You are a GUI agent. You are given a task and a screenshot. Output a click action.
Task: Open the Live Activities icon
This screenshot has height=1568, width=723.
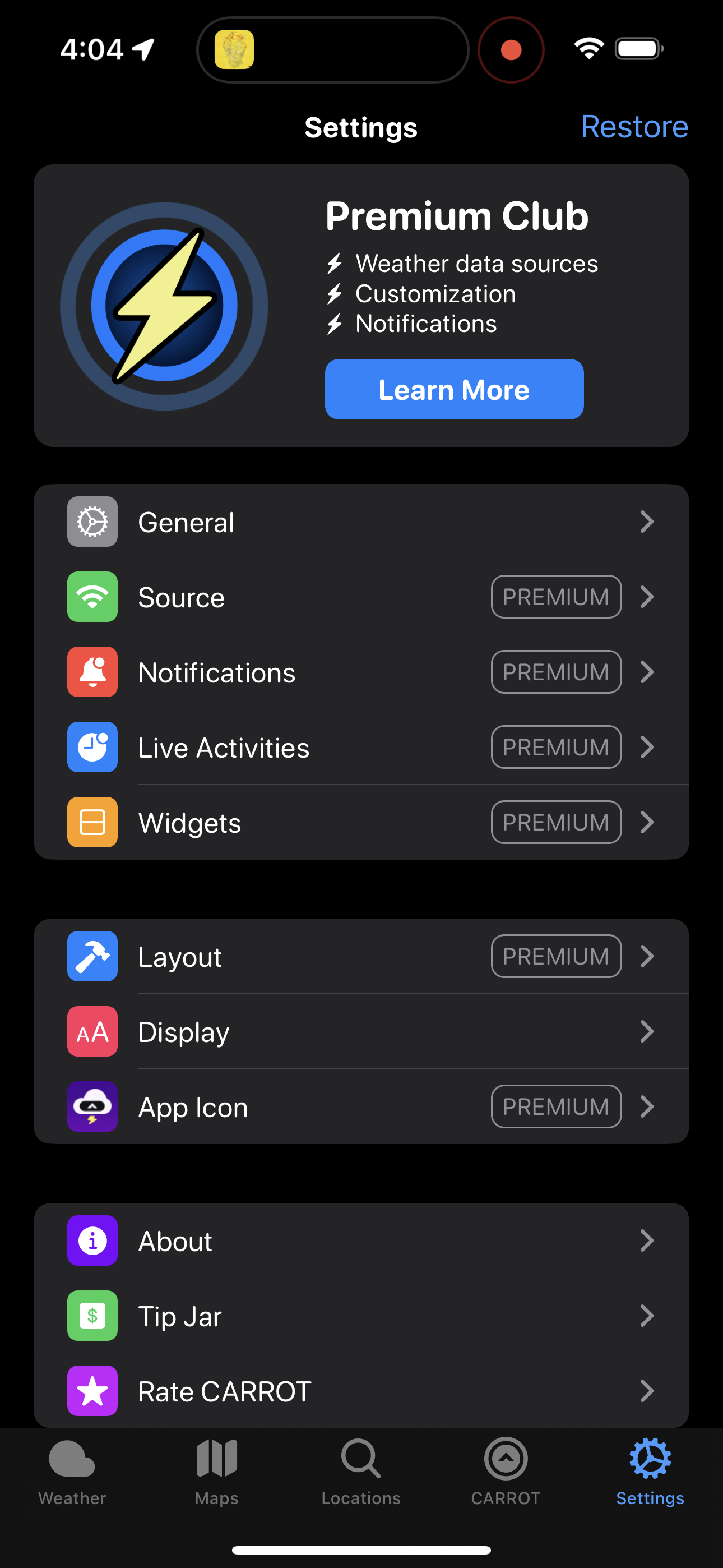(x=92, y=748)
